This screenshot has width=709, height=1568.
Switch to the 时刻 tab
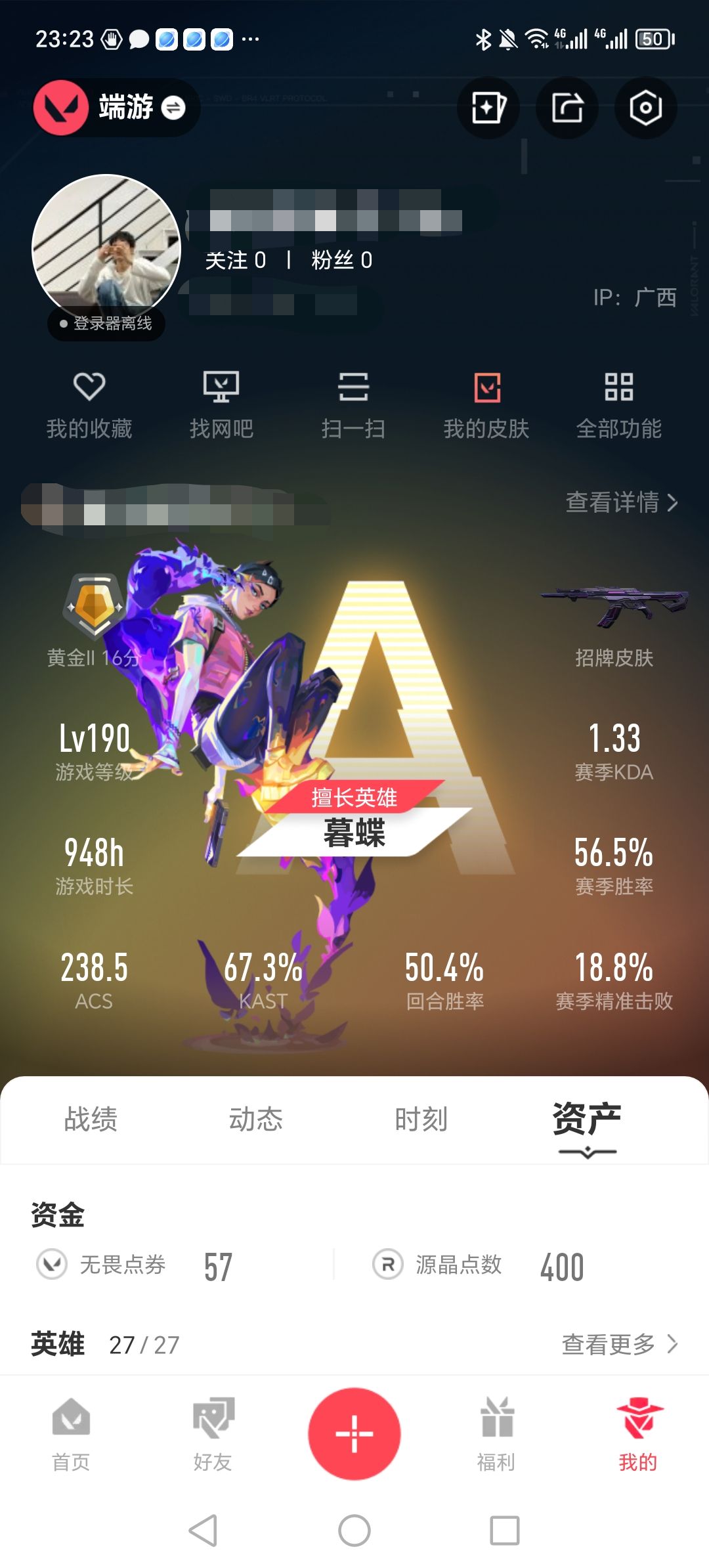tap(422, 1120)
